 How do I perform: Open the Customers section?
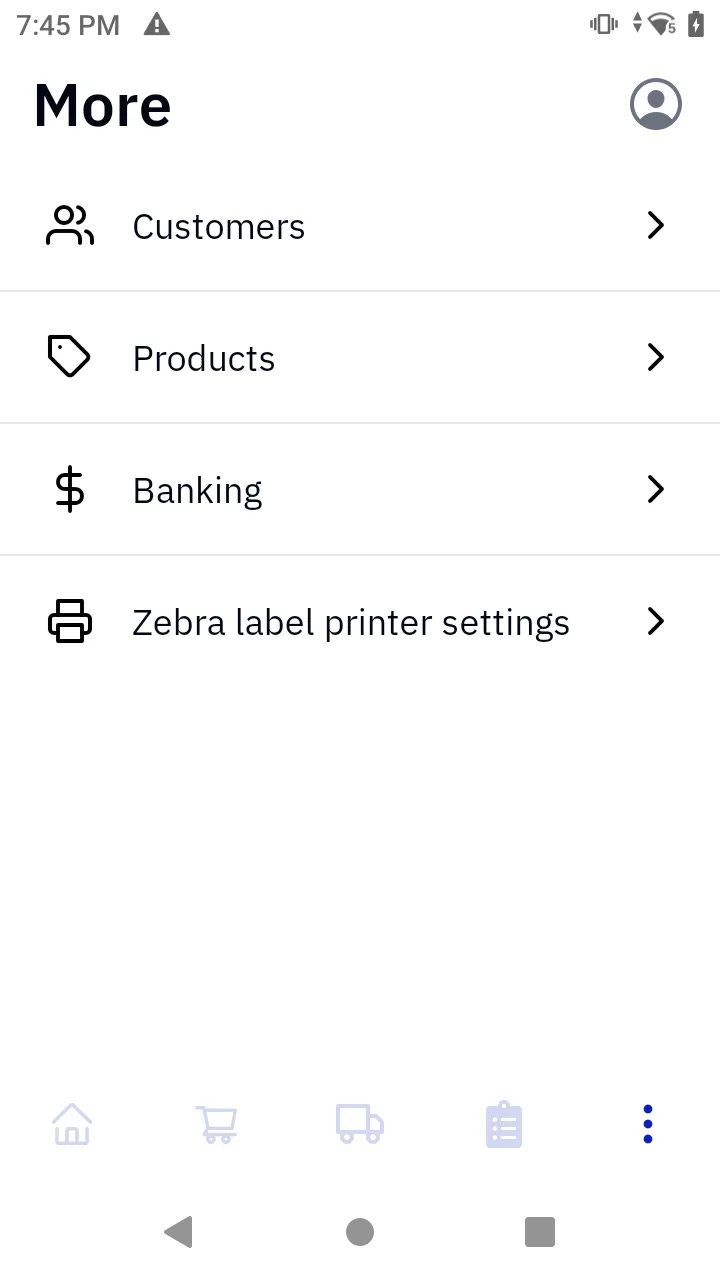pyautogui.click(x=359, y=227)
